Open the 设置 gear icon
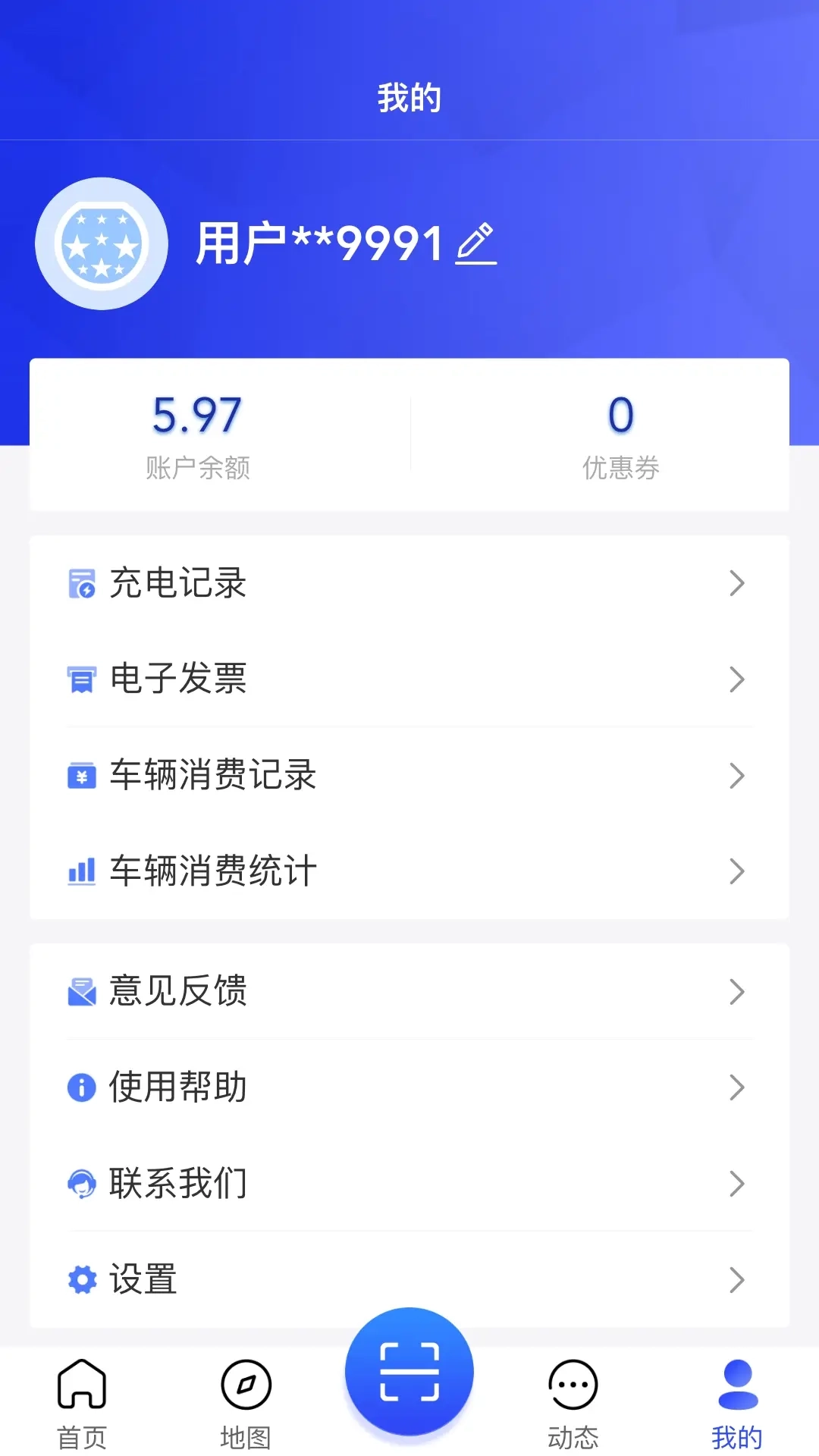 80,1279
